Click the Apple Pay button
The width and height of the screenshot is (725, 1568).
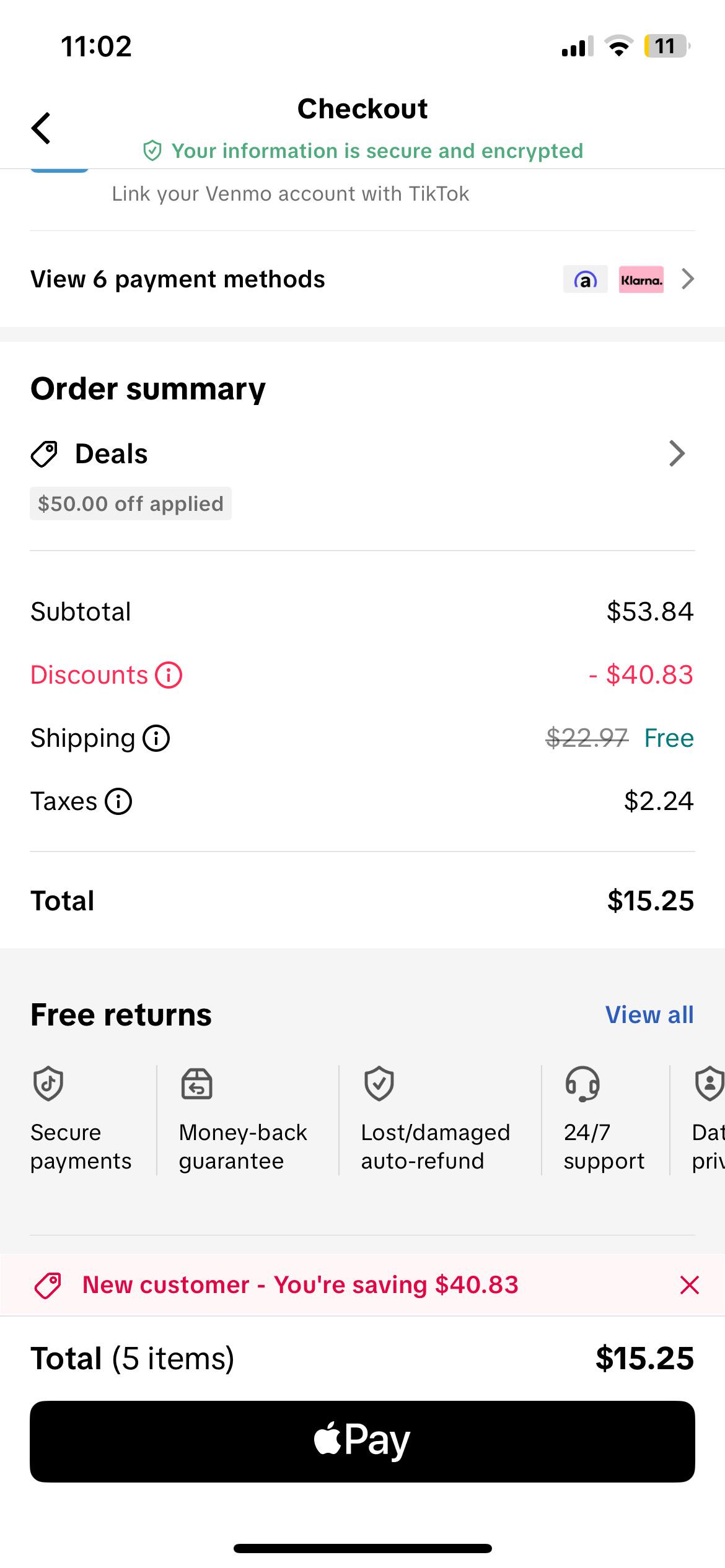(362, 1439)
